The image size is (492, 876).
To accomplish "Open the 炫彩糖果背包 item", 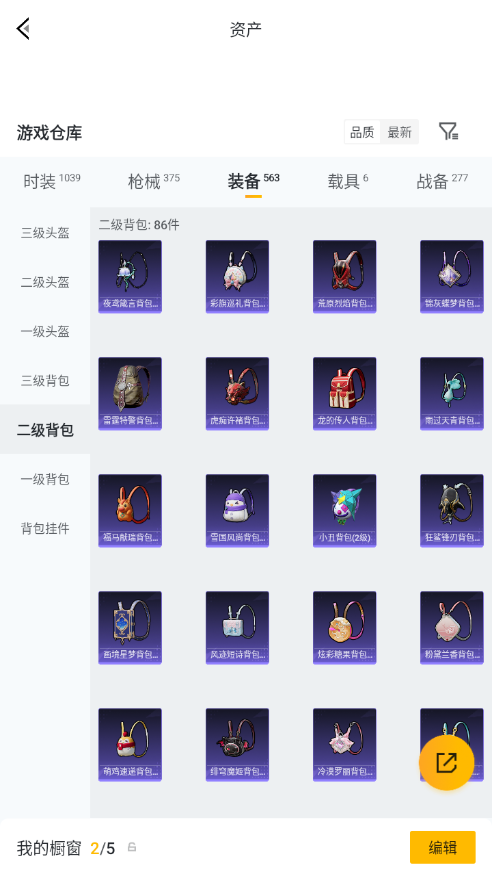I will 345,627.
